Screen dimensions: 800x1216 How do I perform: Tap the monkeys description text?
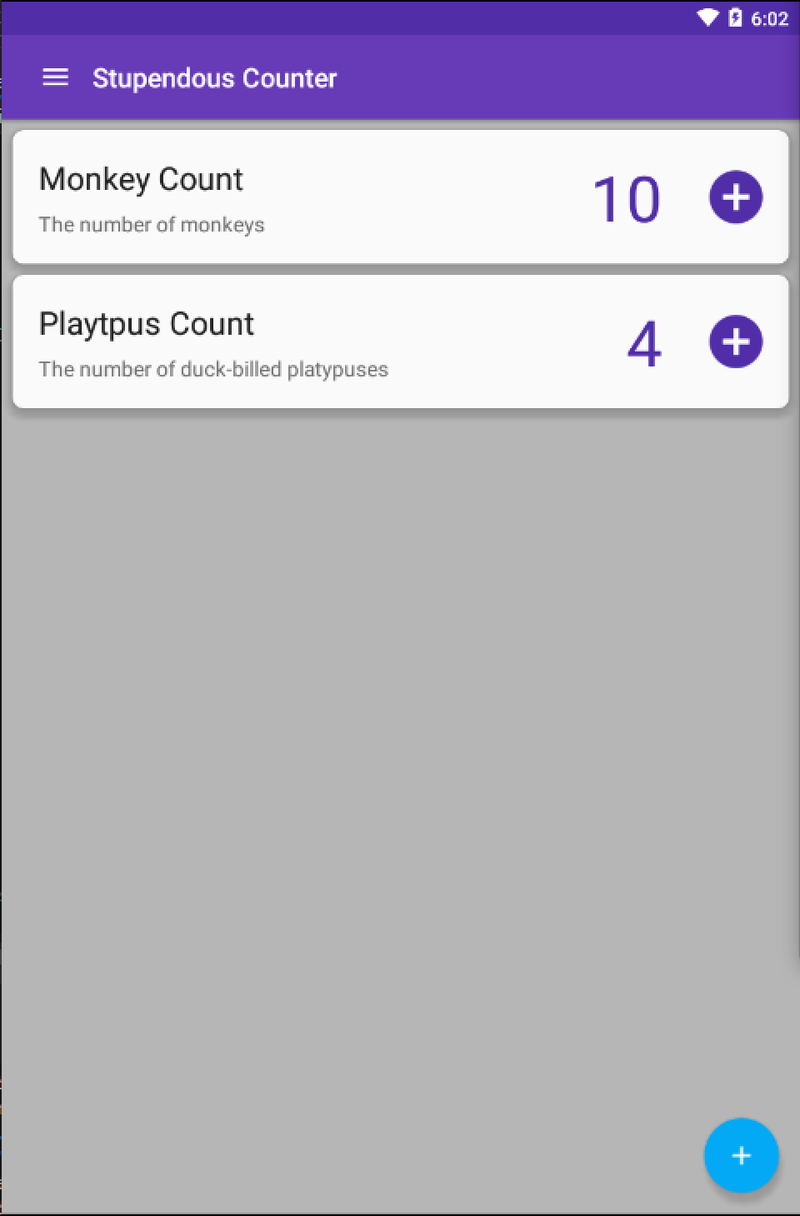[x=152, y=224]
